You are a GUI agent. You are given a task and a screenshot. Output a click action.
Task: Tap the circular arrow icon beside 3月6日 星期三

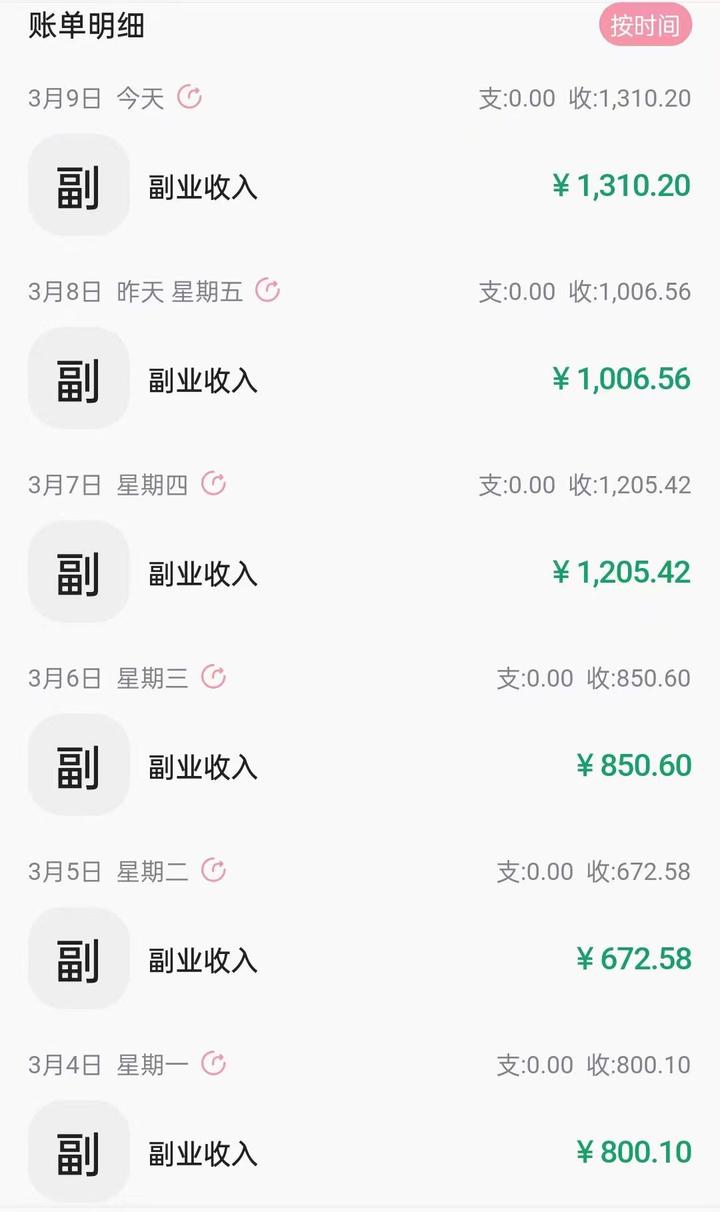tap(213, 677)
